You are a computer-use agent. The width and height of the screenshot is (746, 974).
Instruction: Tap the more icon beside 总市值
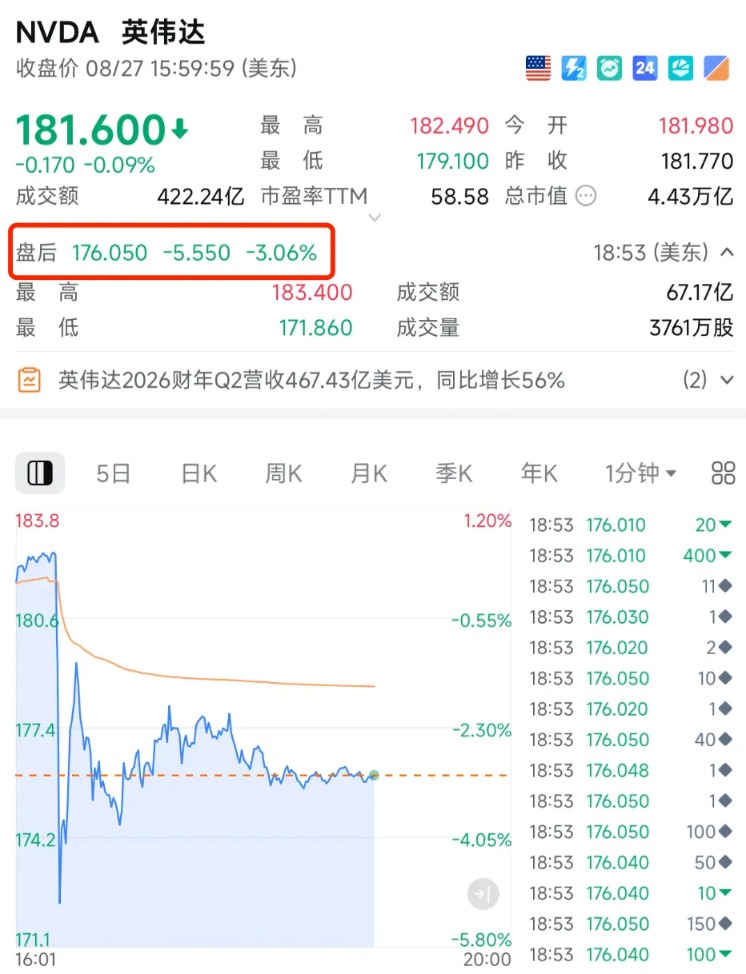click(586, 196)
